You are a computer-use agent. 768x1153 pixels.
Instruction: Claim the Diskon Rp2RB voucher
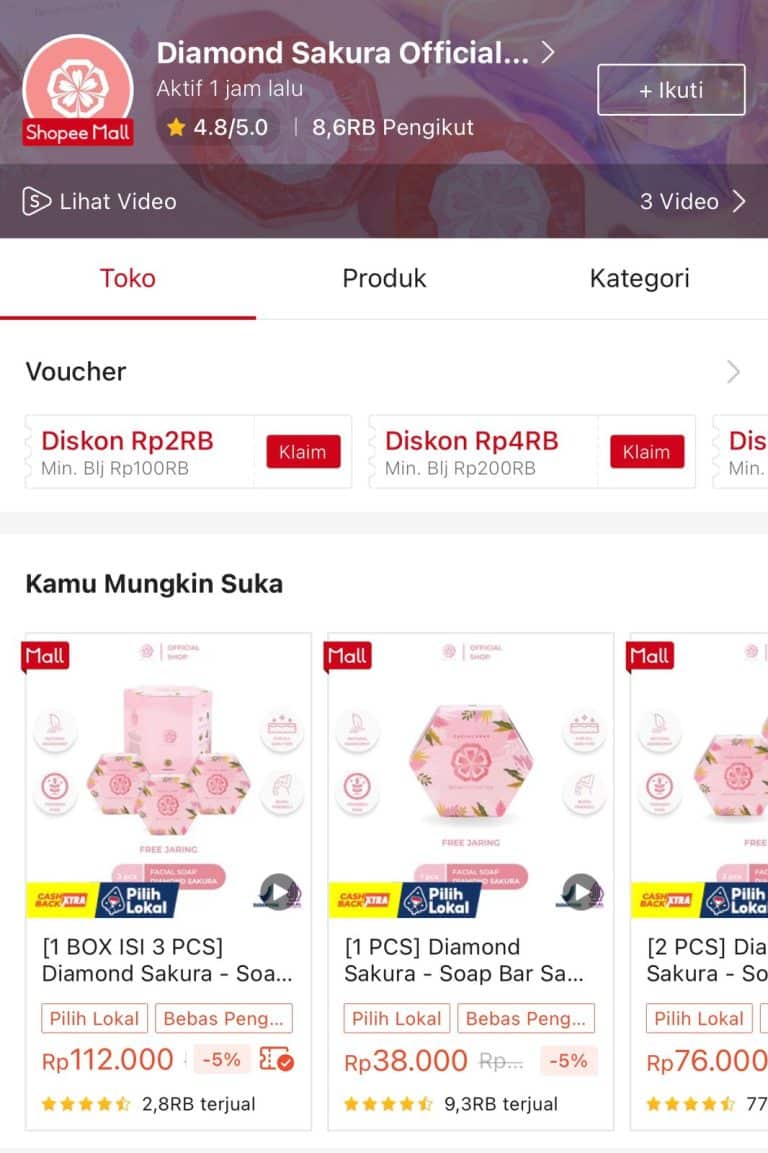pyautogui.click(x=302, y=452)
